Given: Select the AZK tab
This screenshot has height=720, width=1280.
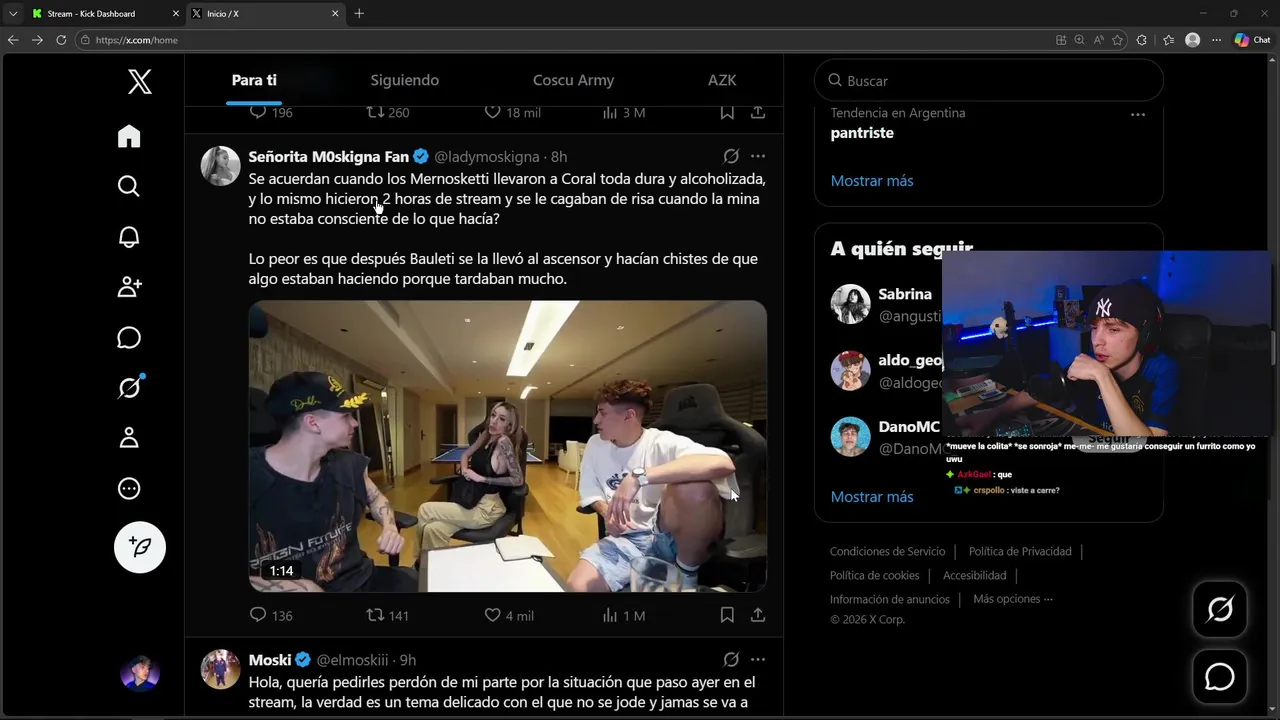Looking at the screenshot, I should tap(722, 80).
